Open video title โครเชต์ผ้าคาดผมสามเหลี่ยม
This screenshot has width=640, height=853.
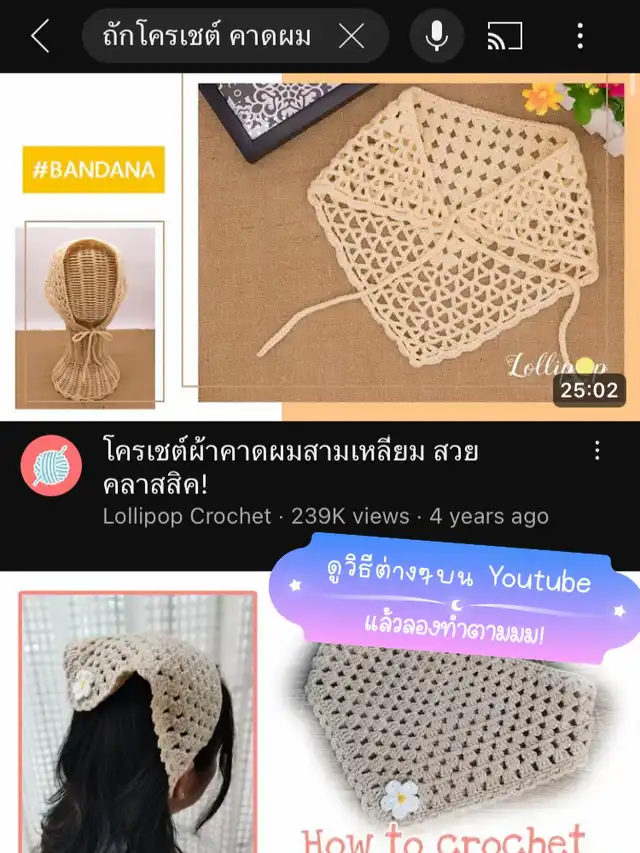pos(290,465)
